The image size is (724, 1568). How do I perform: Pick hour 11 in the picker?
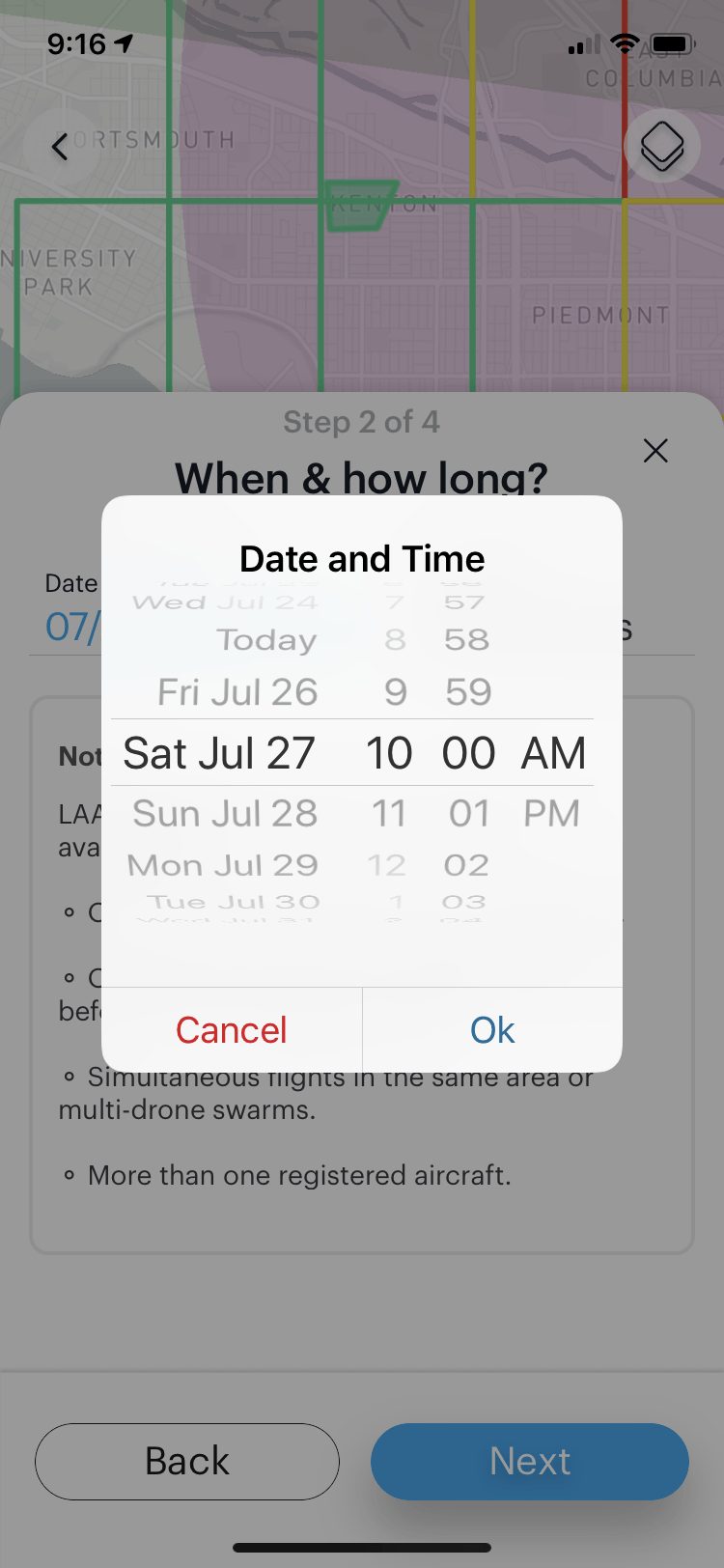pyautogui.click(x=389, y=813)
